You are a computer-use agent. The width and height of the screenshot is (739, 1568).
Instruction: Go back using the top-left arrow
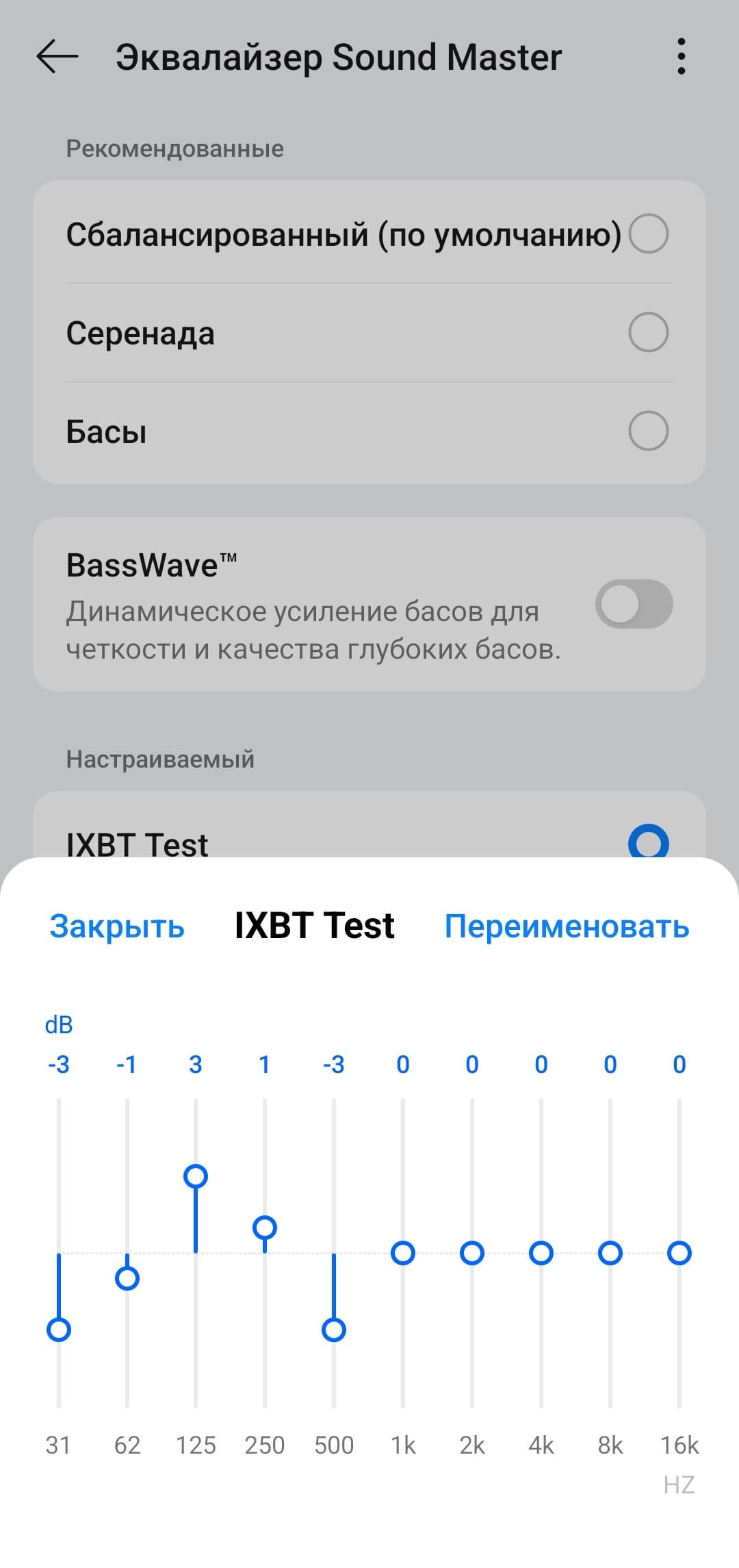point(57,56)
